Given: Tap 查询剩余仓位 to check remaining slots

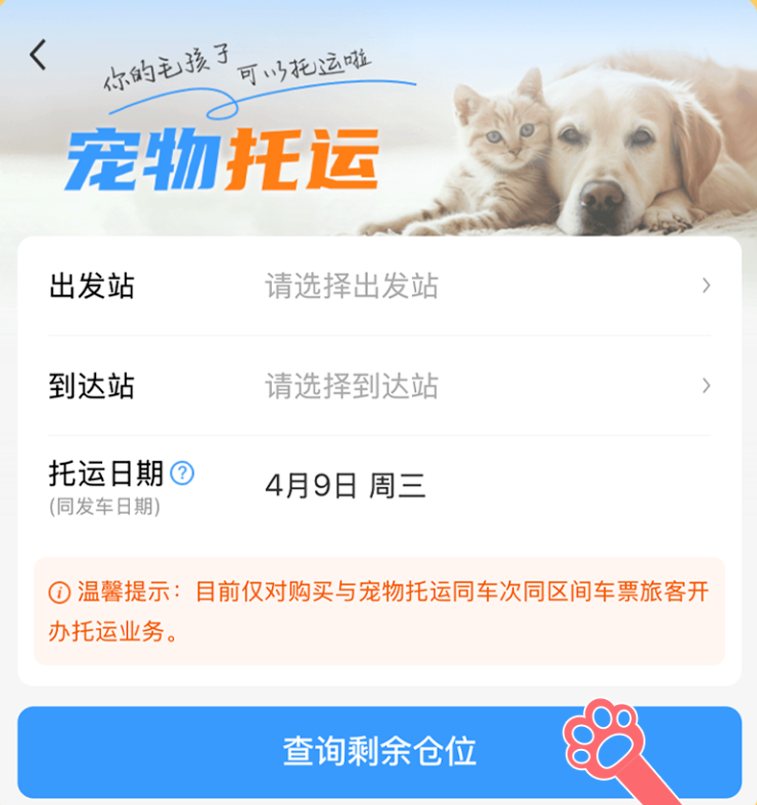Looking at the screenshot, I should coord(379,751).
